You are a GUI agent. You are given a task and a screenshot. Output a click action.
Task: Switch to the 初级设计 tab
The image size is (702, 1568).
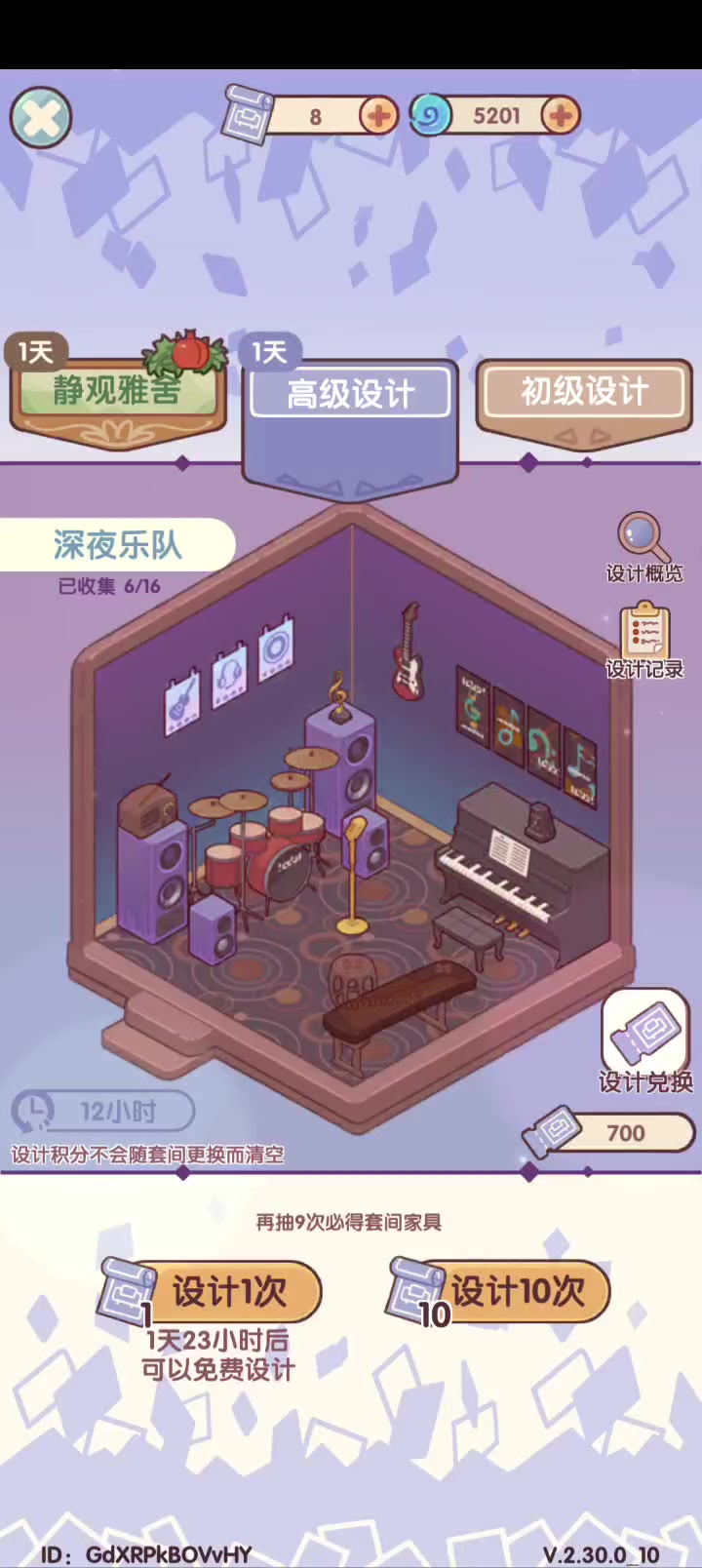(x=584, y=392)
